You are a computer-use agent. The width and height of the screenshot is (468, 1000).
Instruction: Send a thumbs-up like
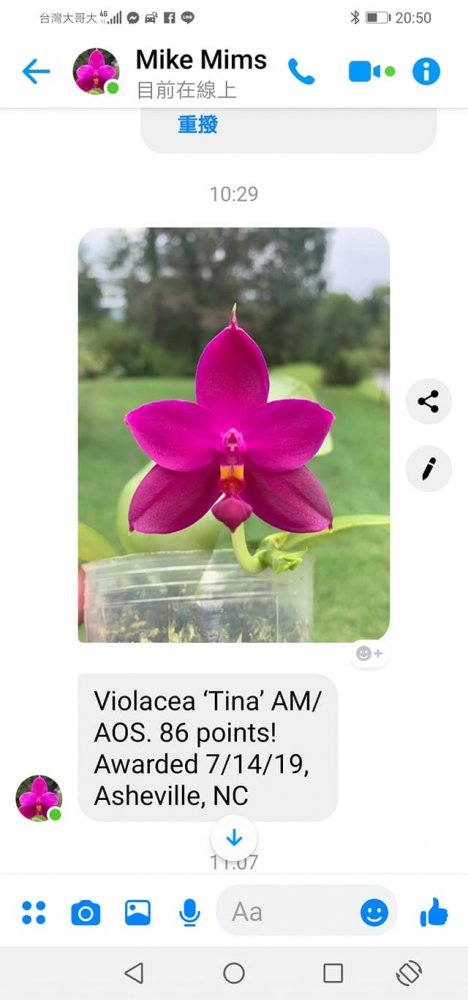coord(434,913)
